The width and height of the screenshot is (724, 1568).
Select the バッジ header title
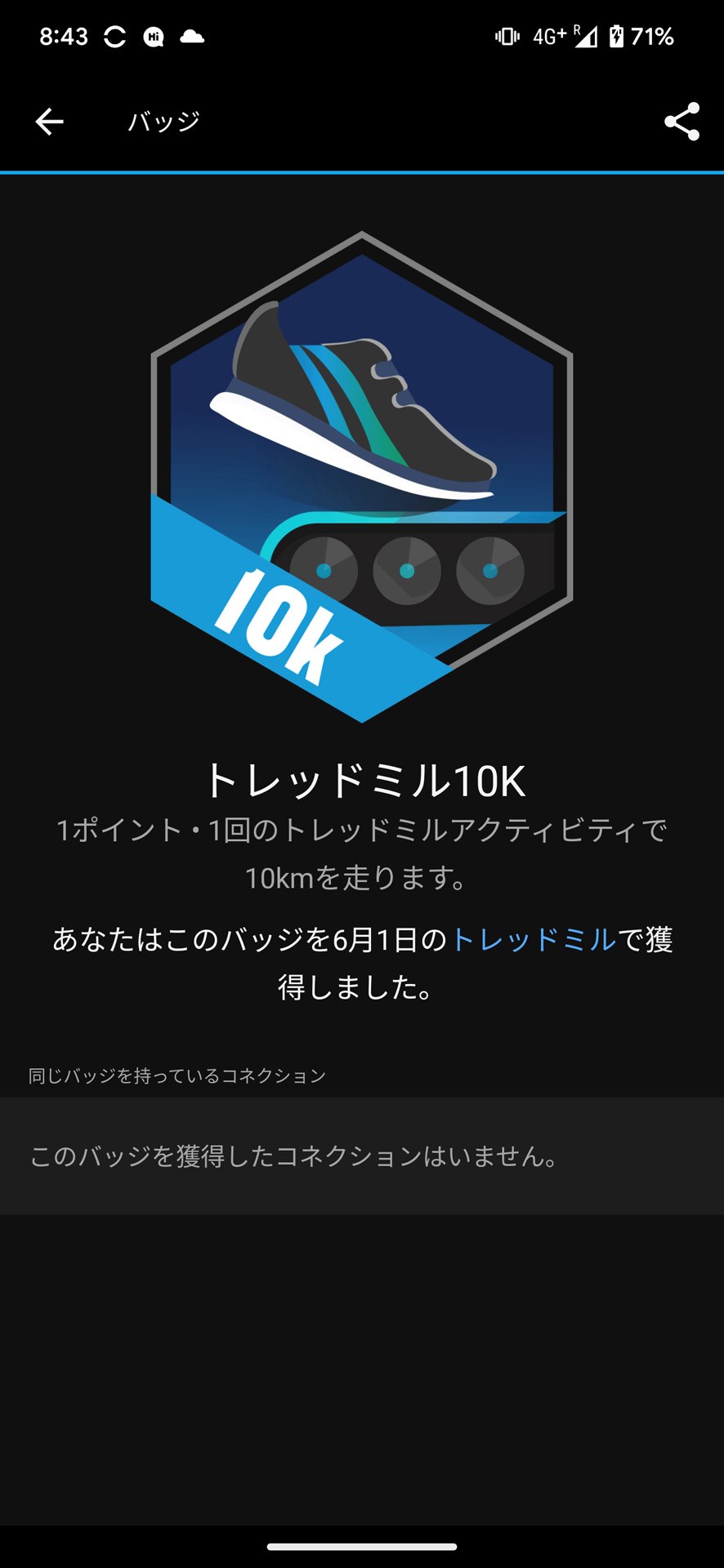[x=162, y=120]
